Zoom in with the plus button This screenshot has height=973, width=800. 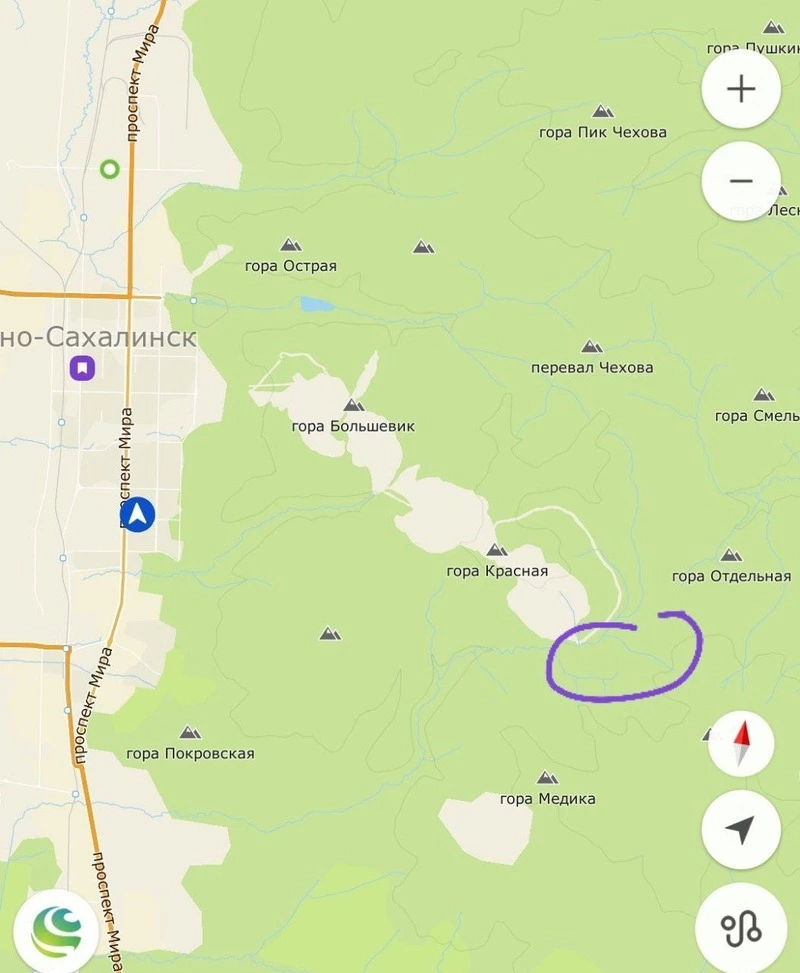tap(741, 90)
